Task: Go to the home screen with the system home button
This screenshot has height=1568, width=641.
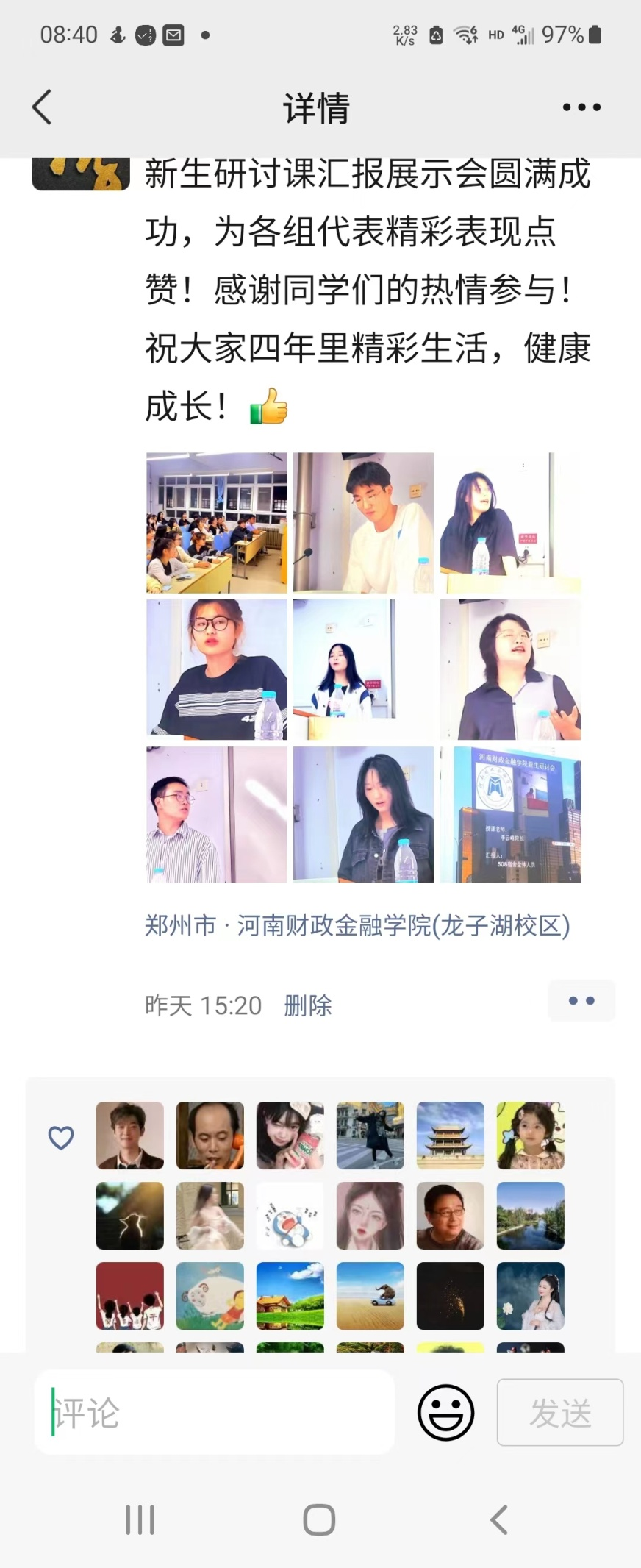Action: click(x=319, y=1520)
